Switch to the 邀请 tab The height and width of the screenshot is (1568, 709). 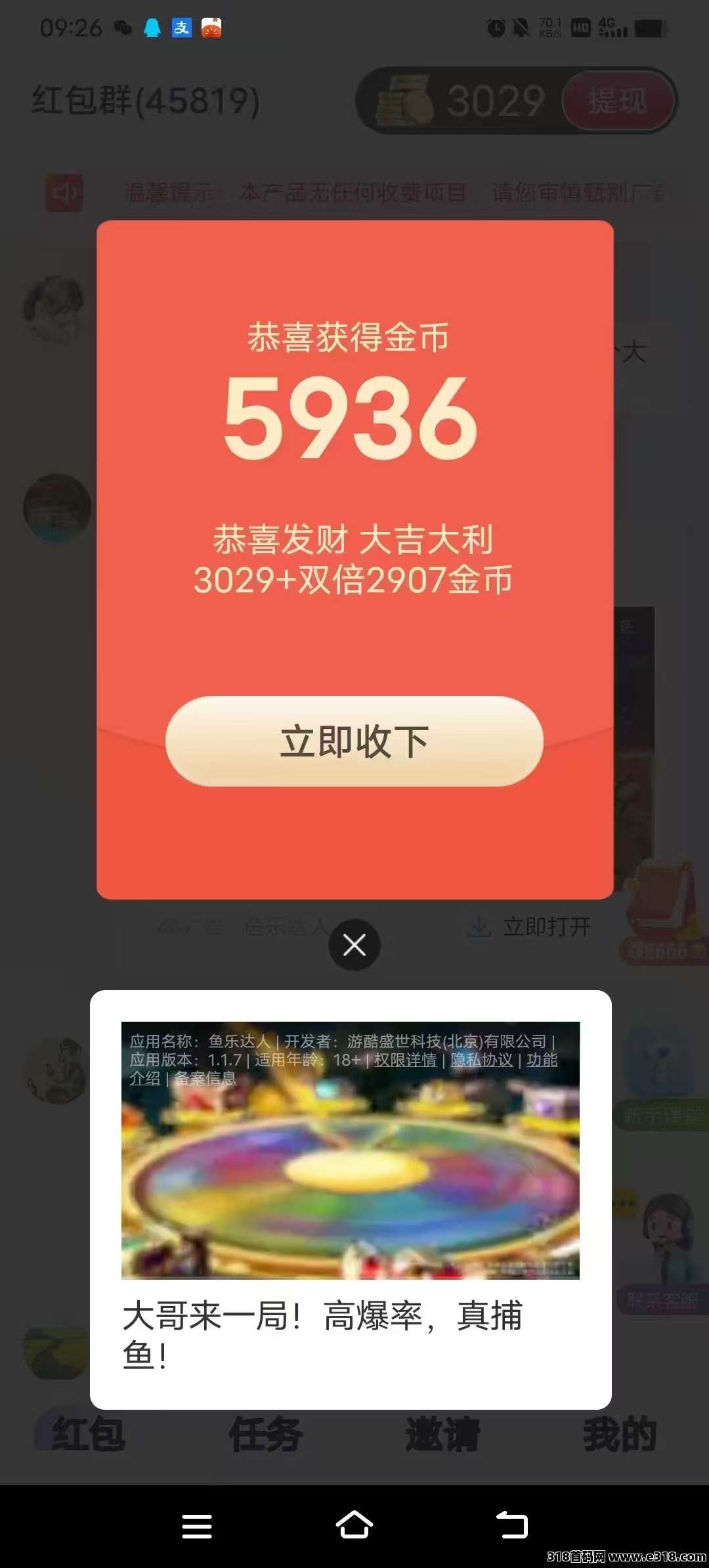point(443,1434)
